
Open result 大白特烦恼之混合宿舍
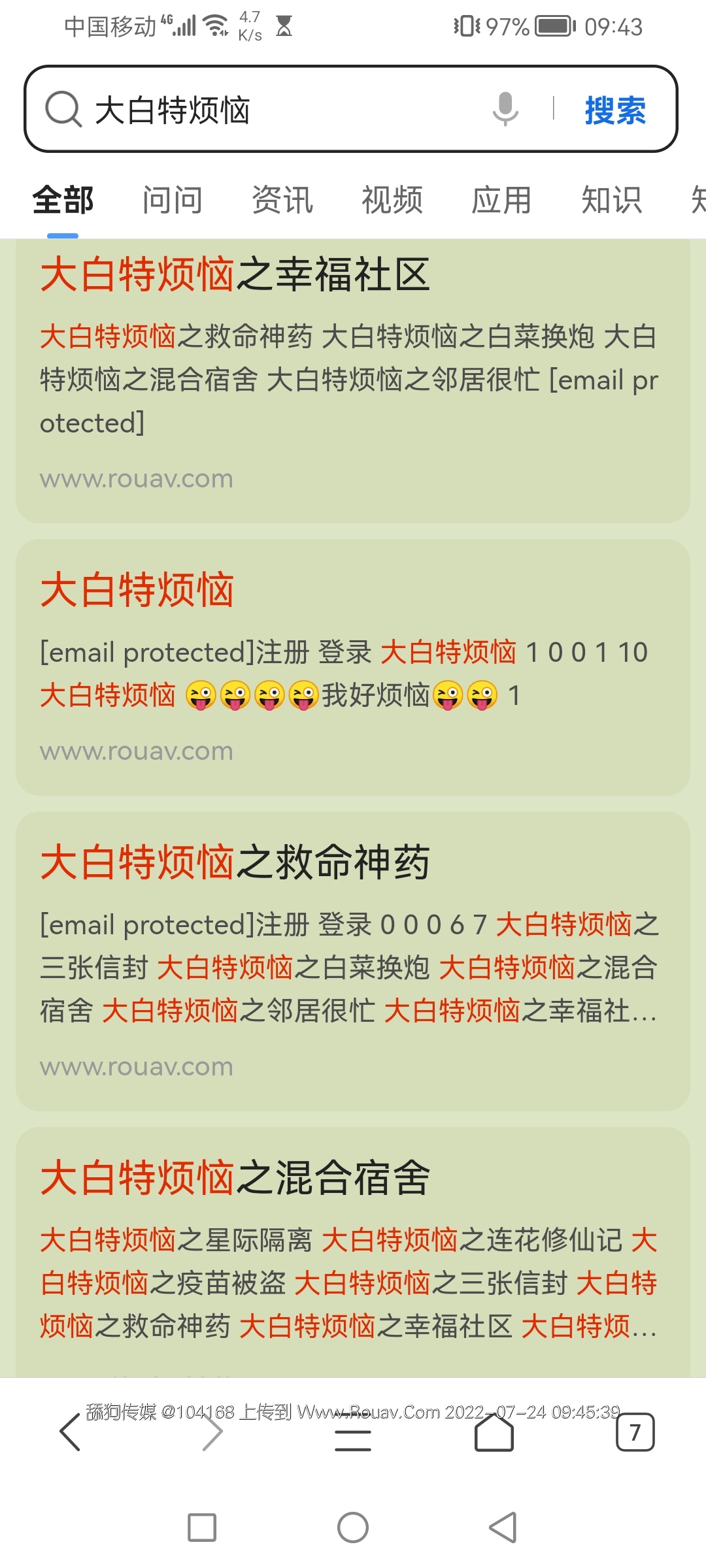[x=235, y=1178]
